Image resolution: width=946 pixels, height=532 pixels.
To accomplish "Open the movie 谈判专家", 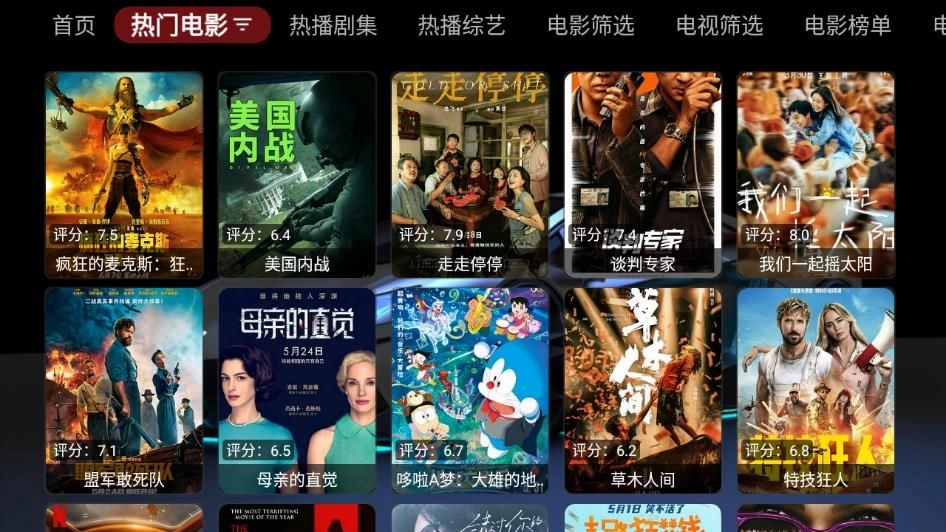I will click(x=643, y=174).
